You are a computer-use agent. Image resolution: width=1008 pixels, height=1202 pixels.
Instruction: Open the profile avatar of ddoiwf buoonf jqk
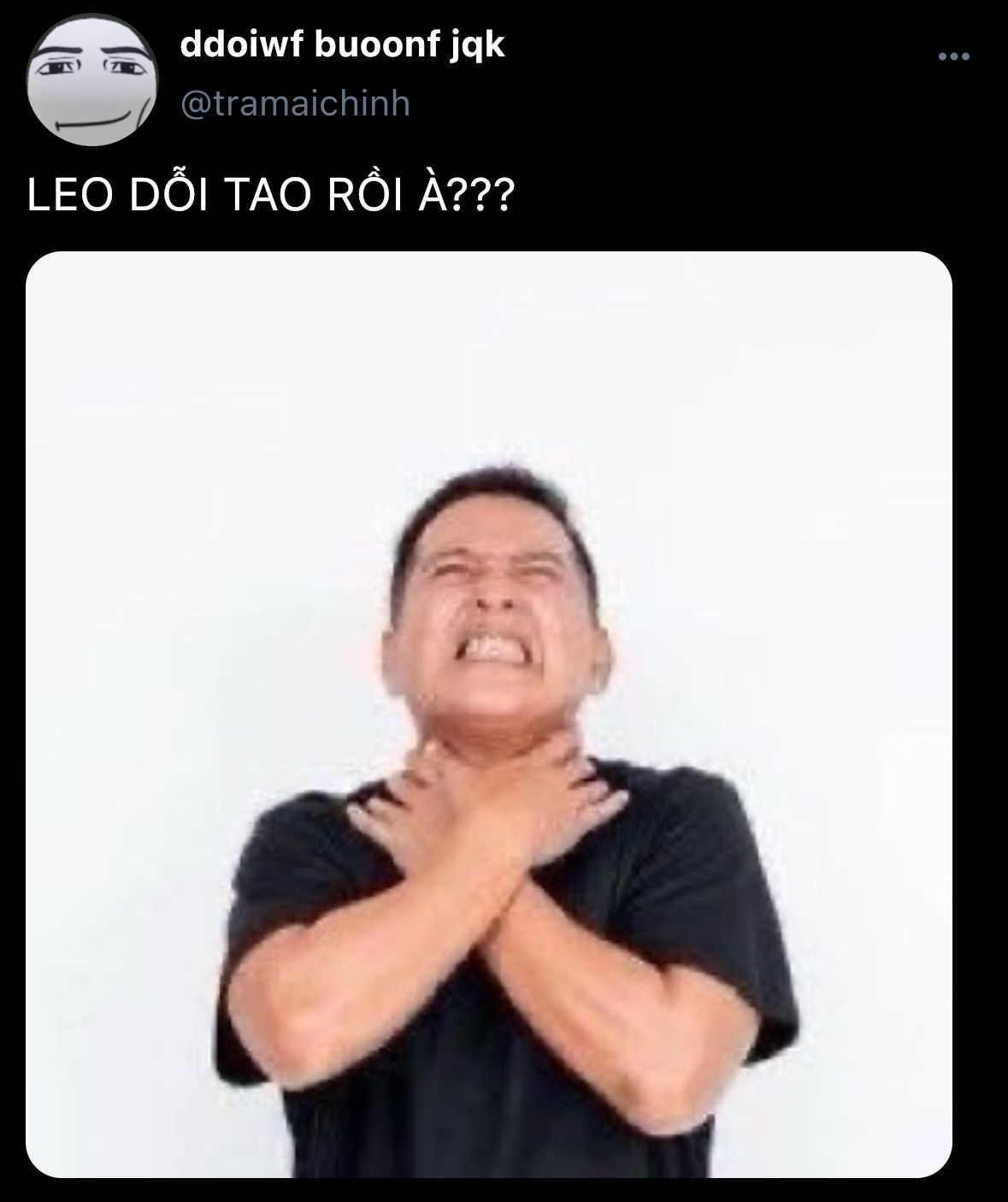(x=91, y=84)
